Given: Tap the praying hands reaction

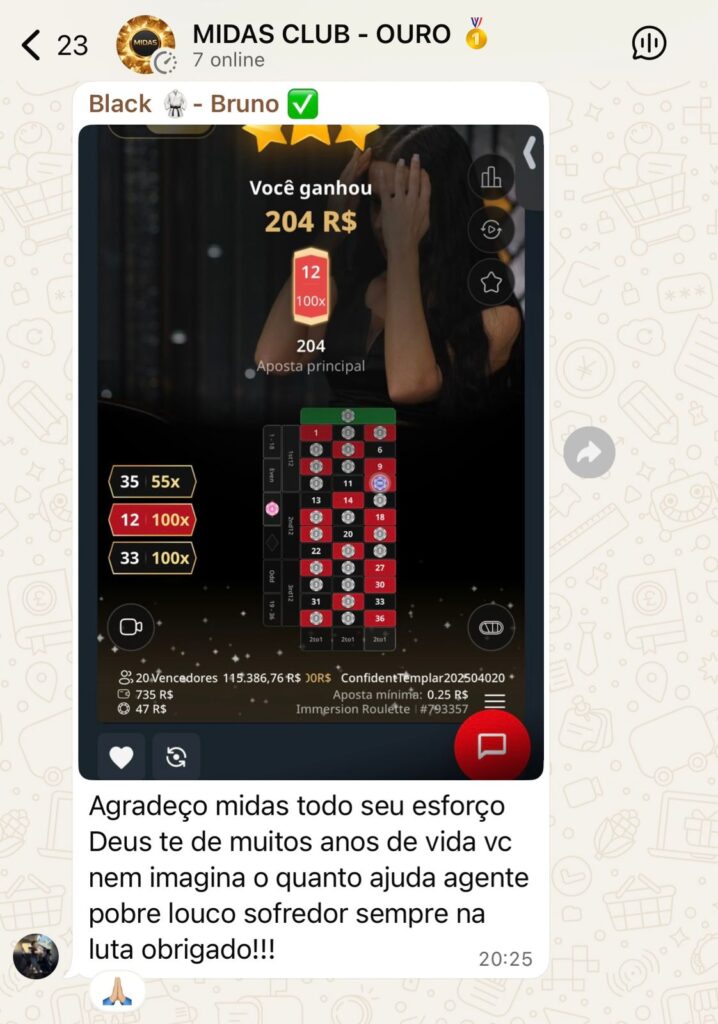Looking at the screenshot, I should 117,992.
